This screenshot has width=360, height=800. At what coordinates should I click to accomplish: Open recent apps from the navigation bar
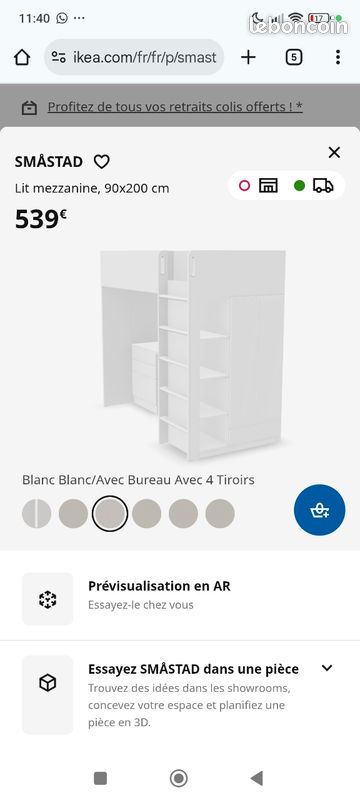[100, 778]
